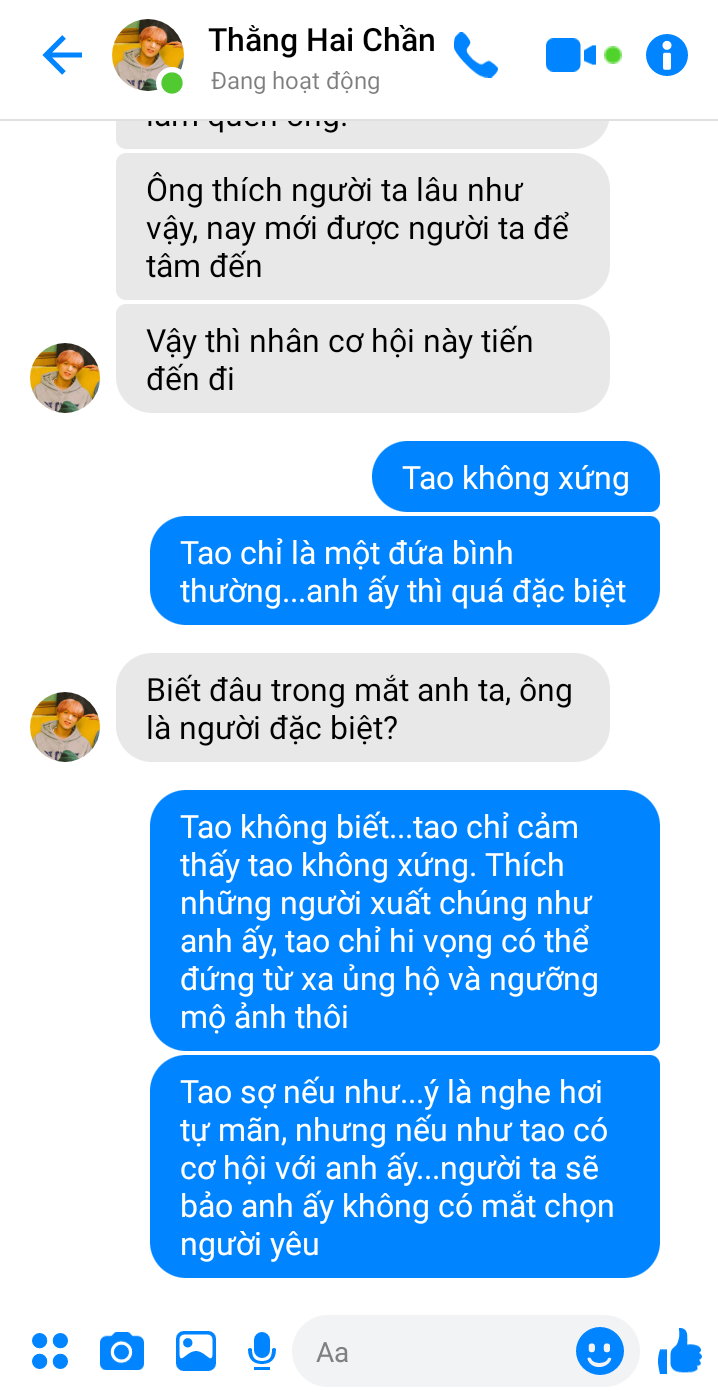
Task: Send a thumbs-up like
Action: click(680, 1351)
